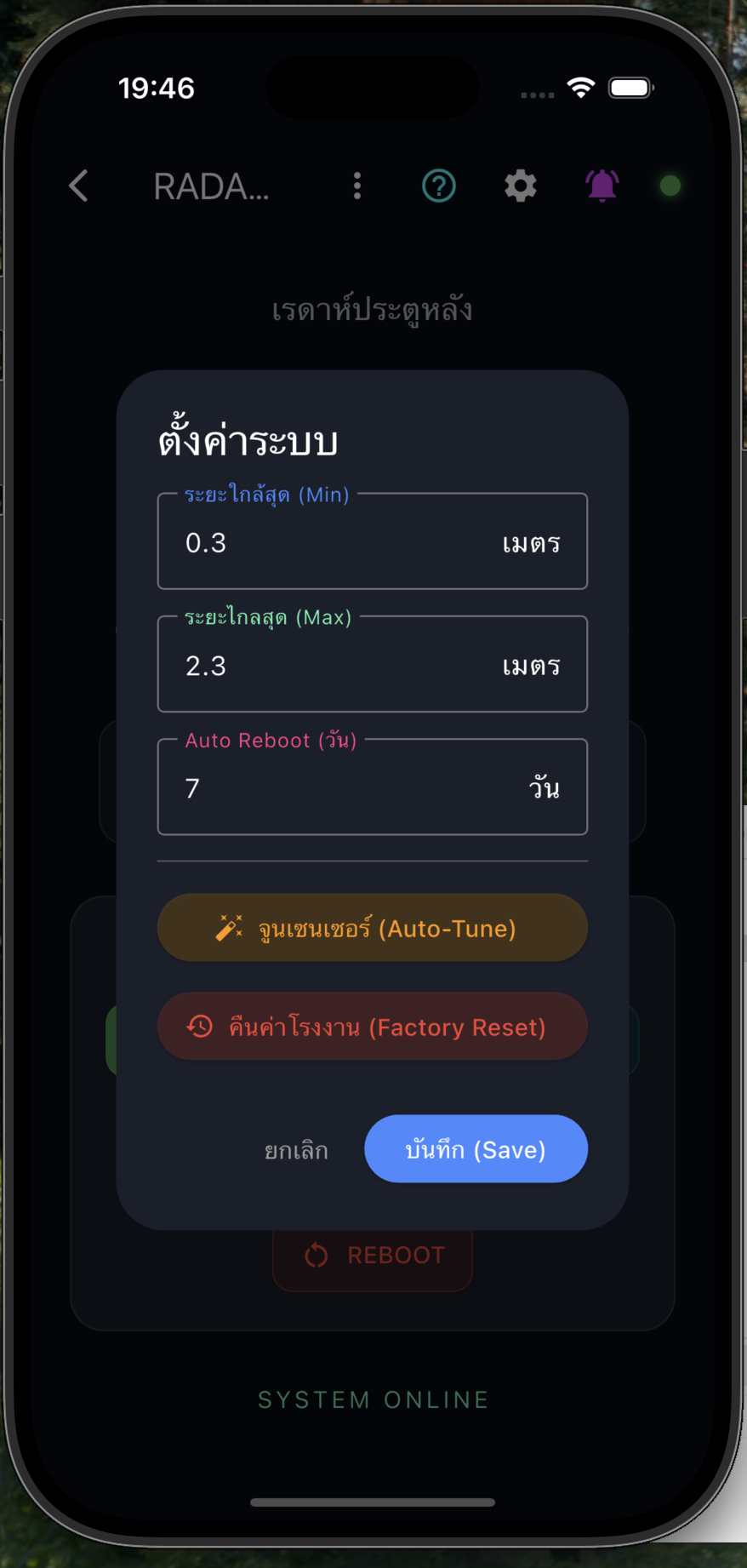Tap the Factory Reset button
Viewport: 747px width, 1568px height.
pyautogui.click(x=372, y=1027)
